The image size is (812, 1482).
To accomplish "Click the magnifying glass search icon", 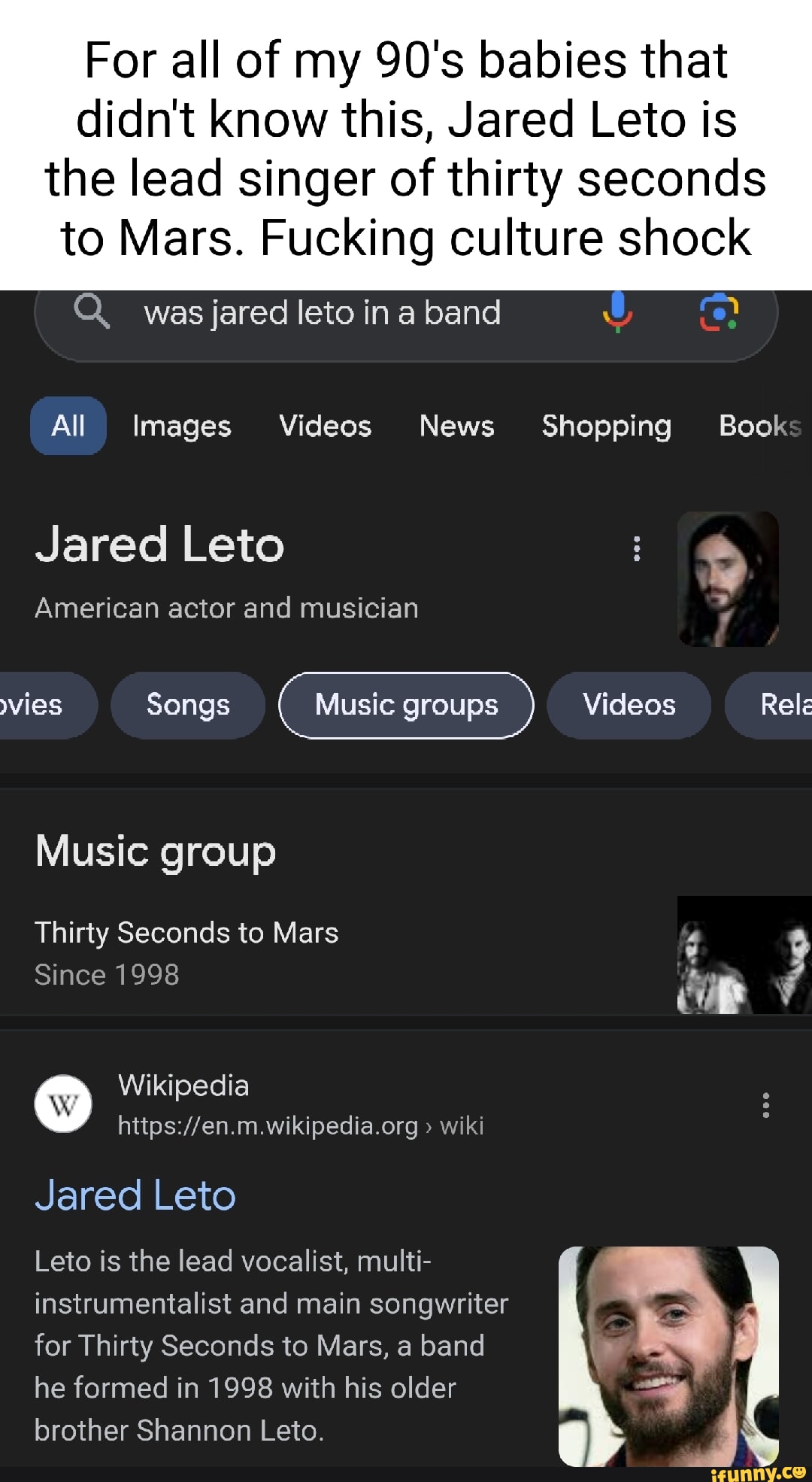I will (x=89, y=313).
